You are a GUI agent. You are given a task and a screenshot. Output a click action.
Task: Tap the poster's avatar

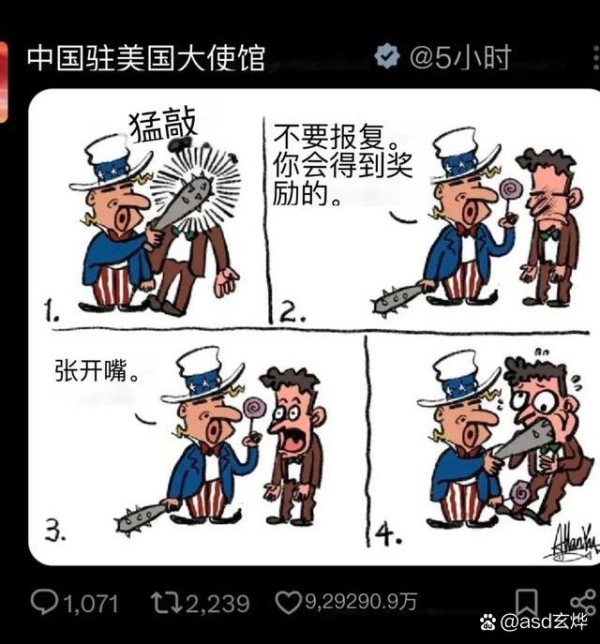[x=4, y=80]
